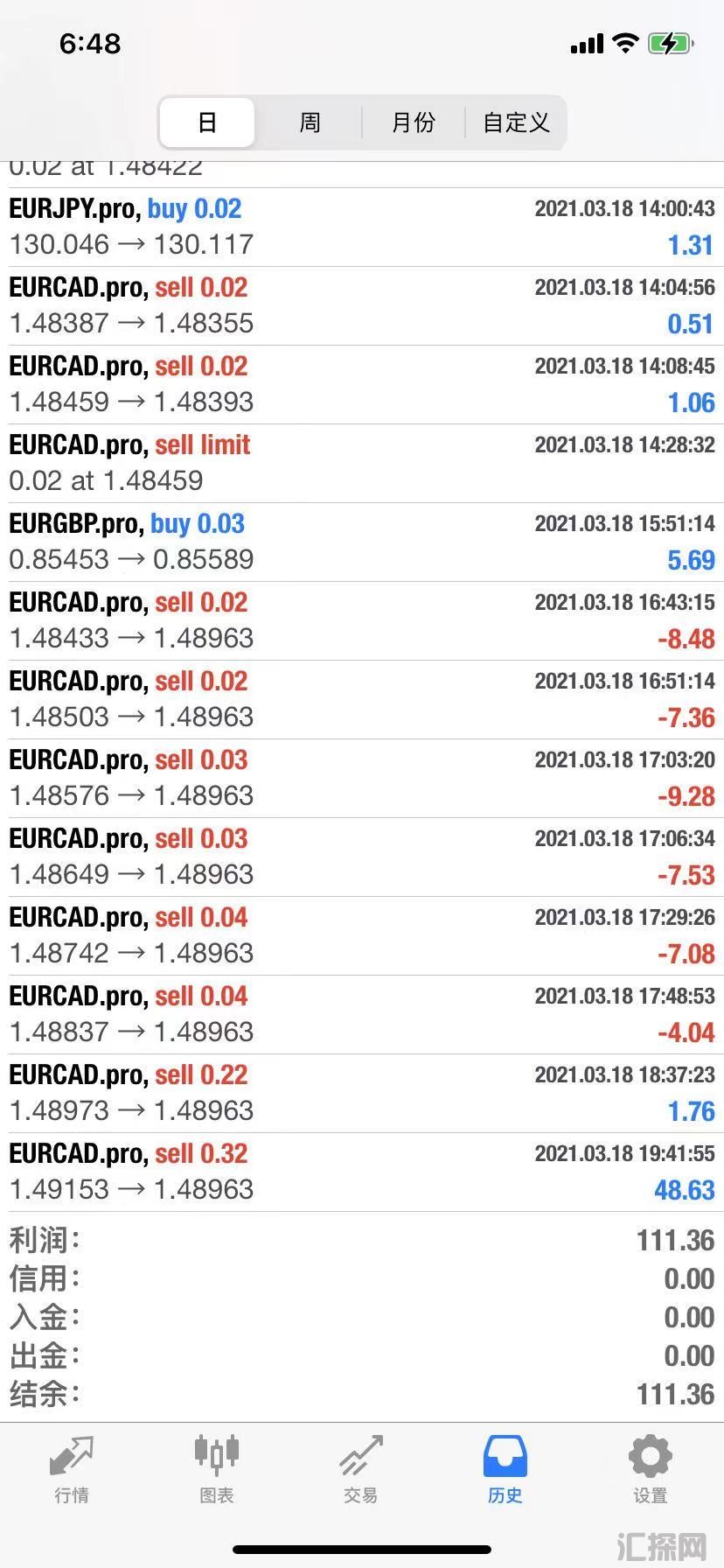Viewport: 724px width, 1568px height.
Task: Switch to the 交易 trade tab
Action: [360, 1470]
